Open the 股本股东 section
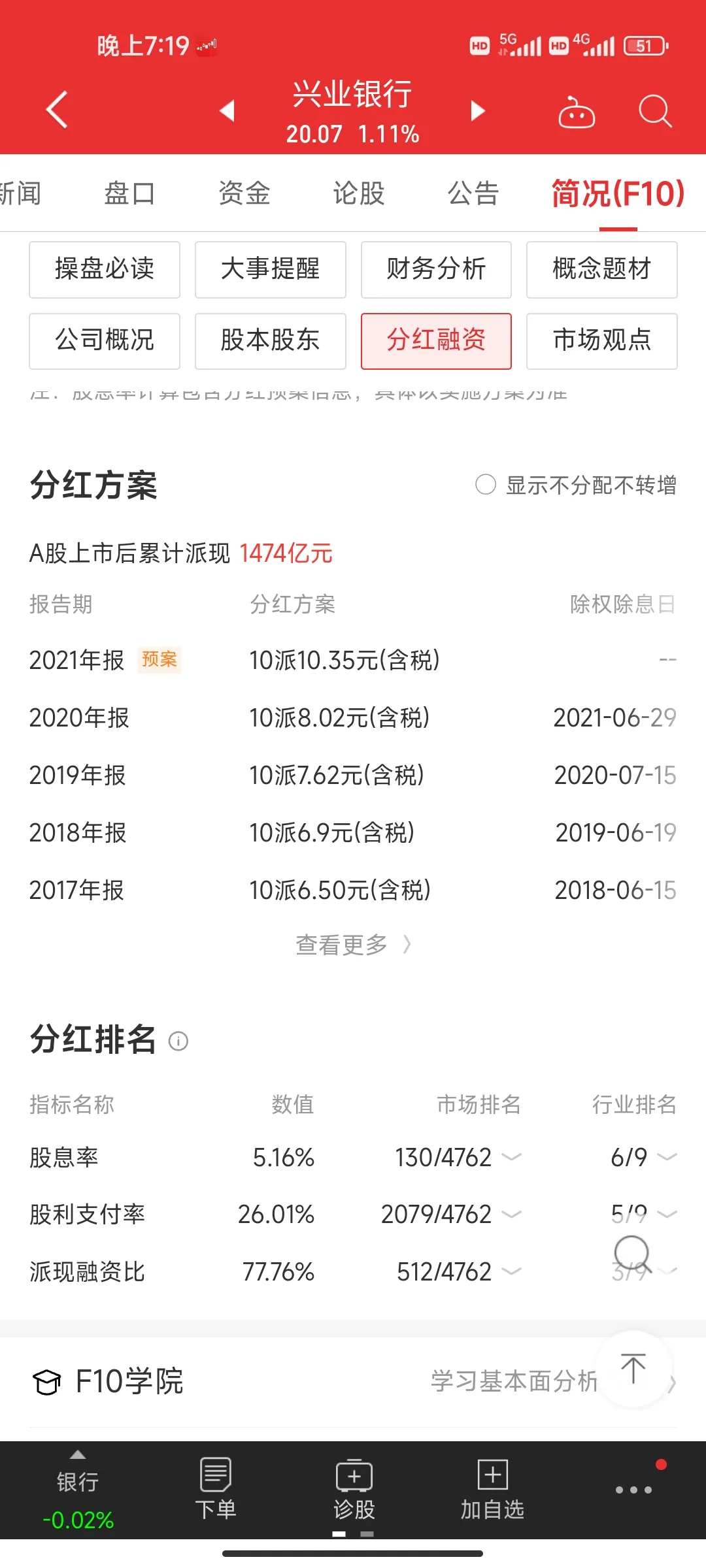The image size is (706, 1568). pos(270,340)
